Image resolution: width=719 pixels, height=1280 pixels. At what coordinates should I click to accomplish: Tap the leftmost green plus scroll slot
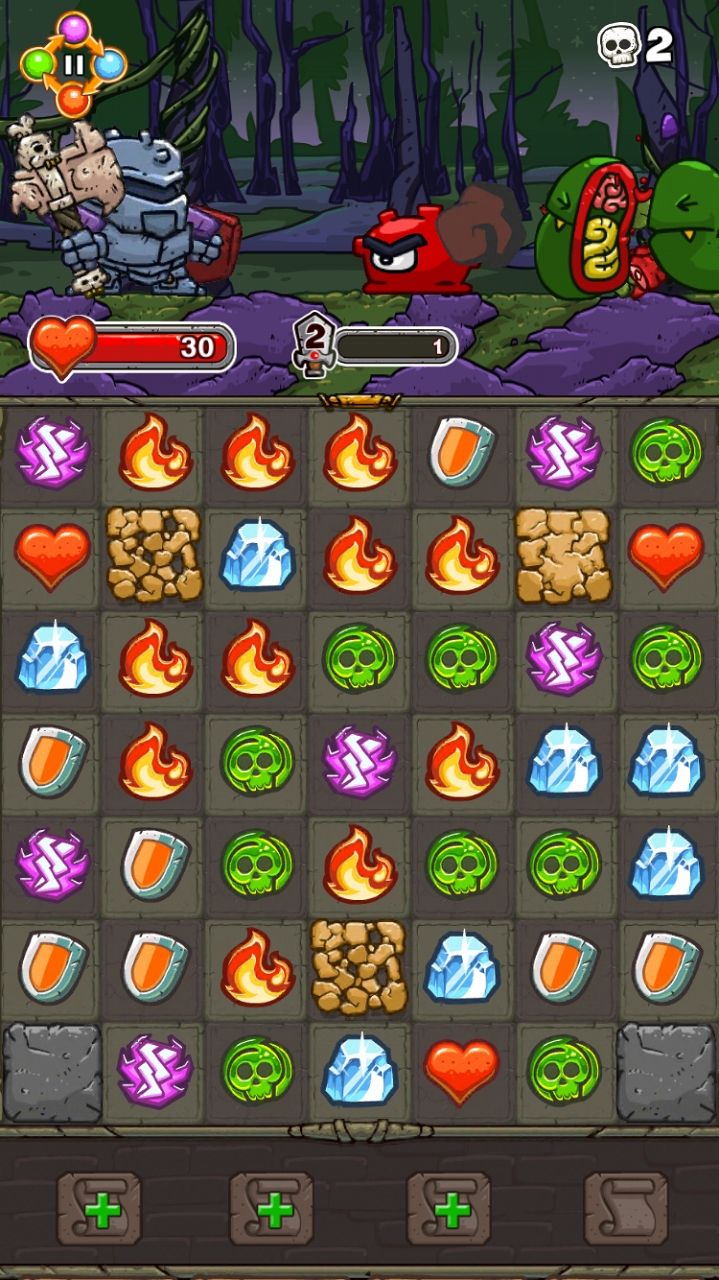point(99,1209)
